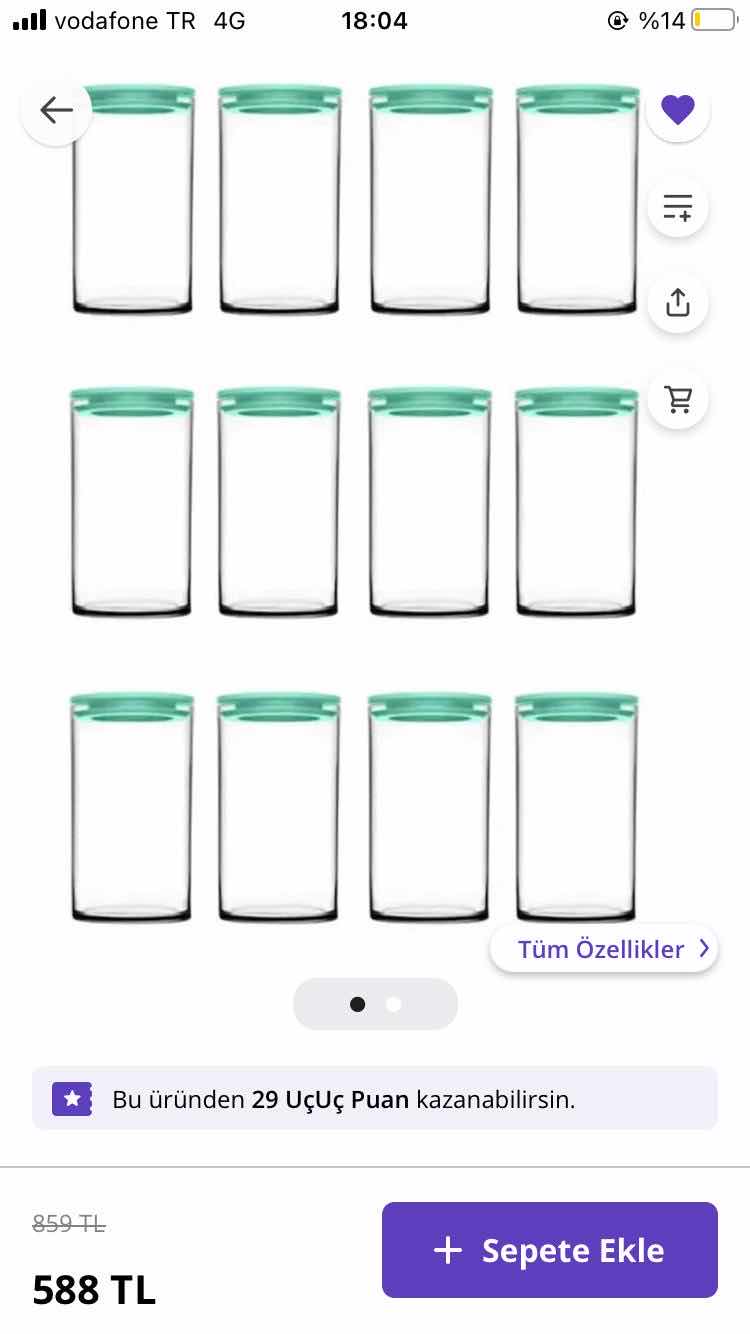The height and width of the screenshot is (1334, 750).
Task: Open the product image of jars
Action: pos(355,500)
